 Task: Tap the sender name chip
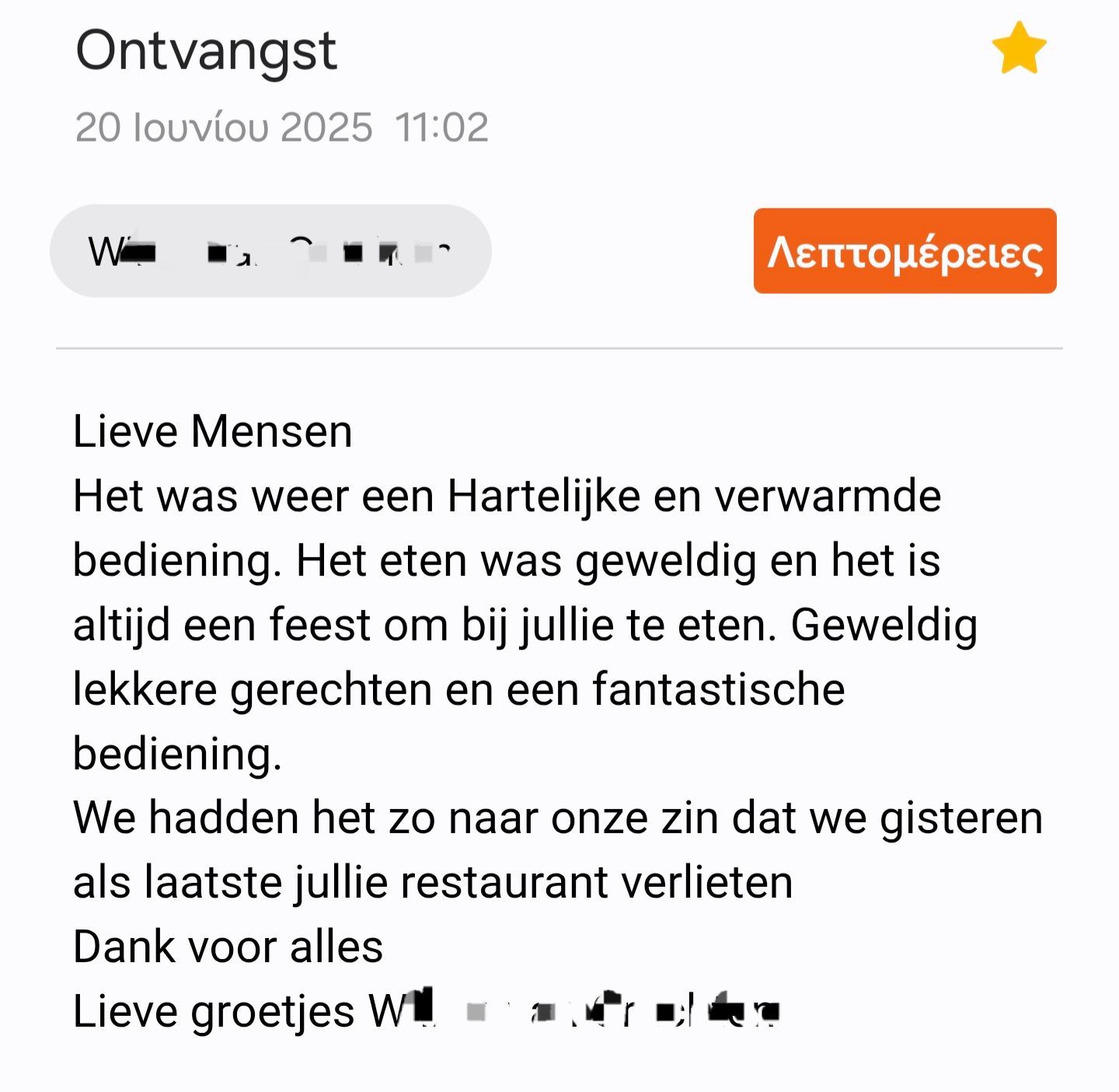click(270, 251)
